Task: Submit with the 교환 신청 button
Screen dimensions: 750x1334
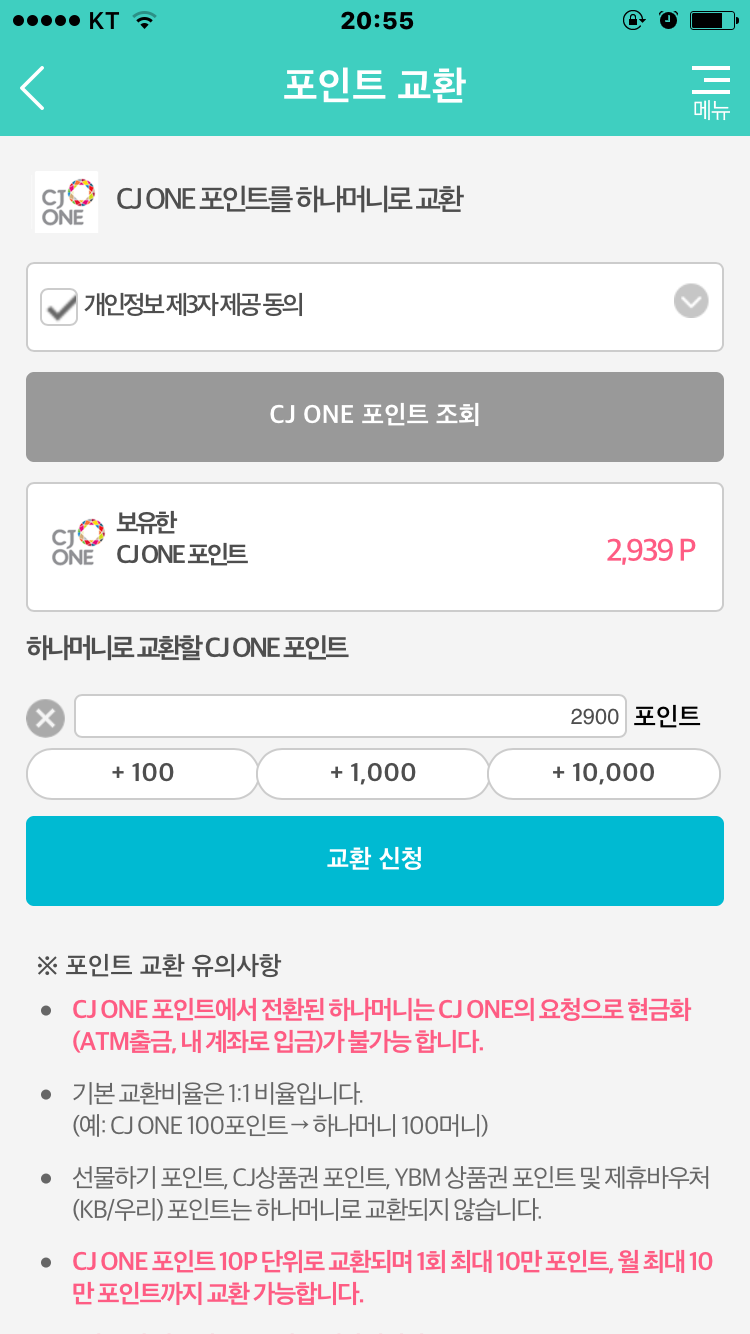Action: click(x=375, y=860)
